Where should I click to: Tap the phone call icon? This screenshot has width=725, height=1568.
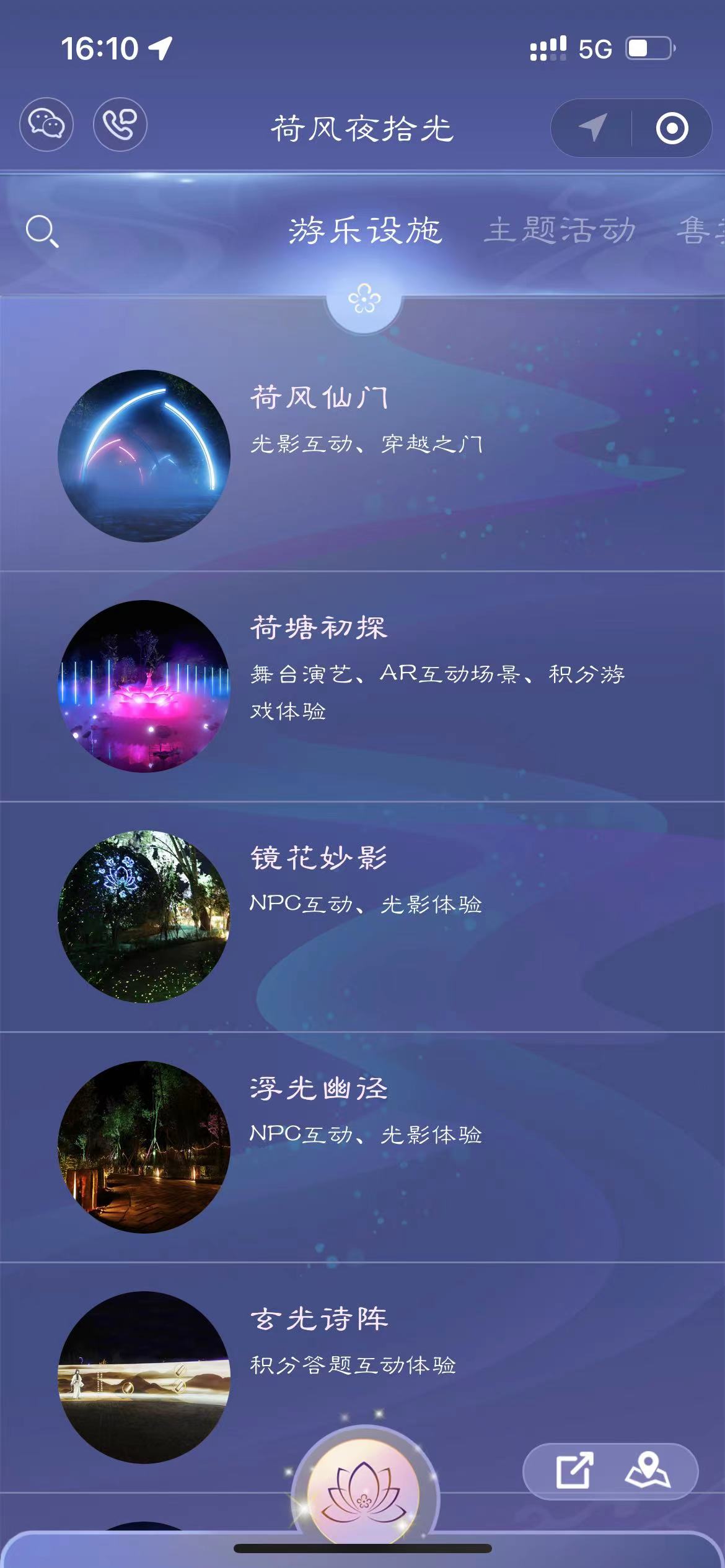[120, 124]
